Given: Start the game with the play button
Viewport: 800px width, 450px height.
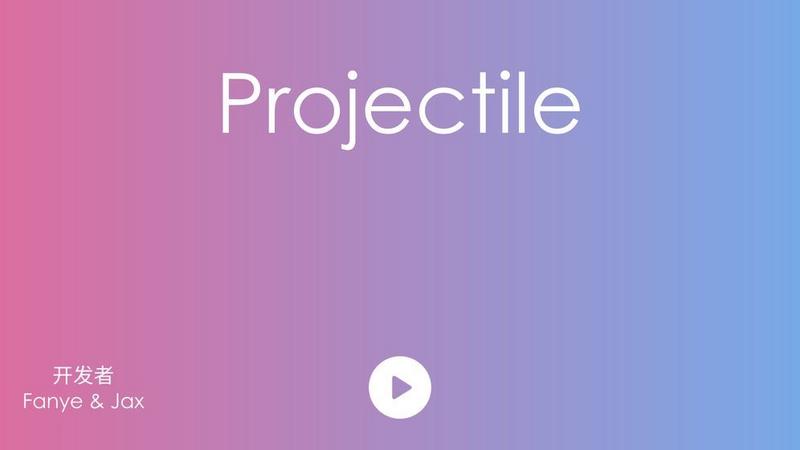Looking at the screenshot, I should [x=399, y=386].
